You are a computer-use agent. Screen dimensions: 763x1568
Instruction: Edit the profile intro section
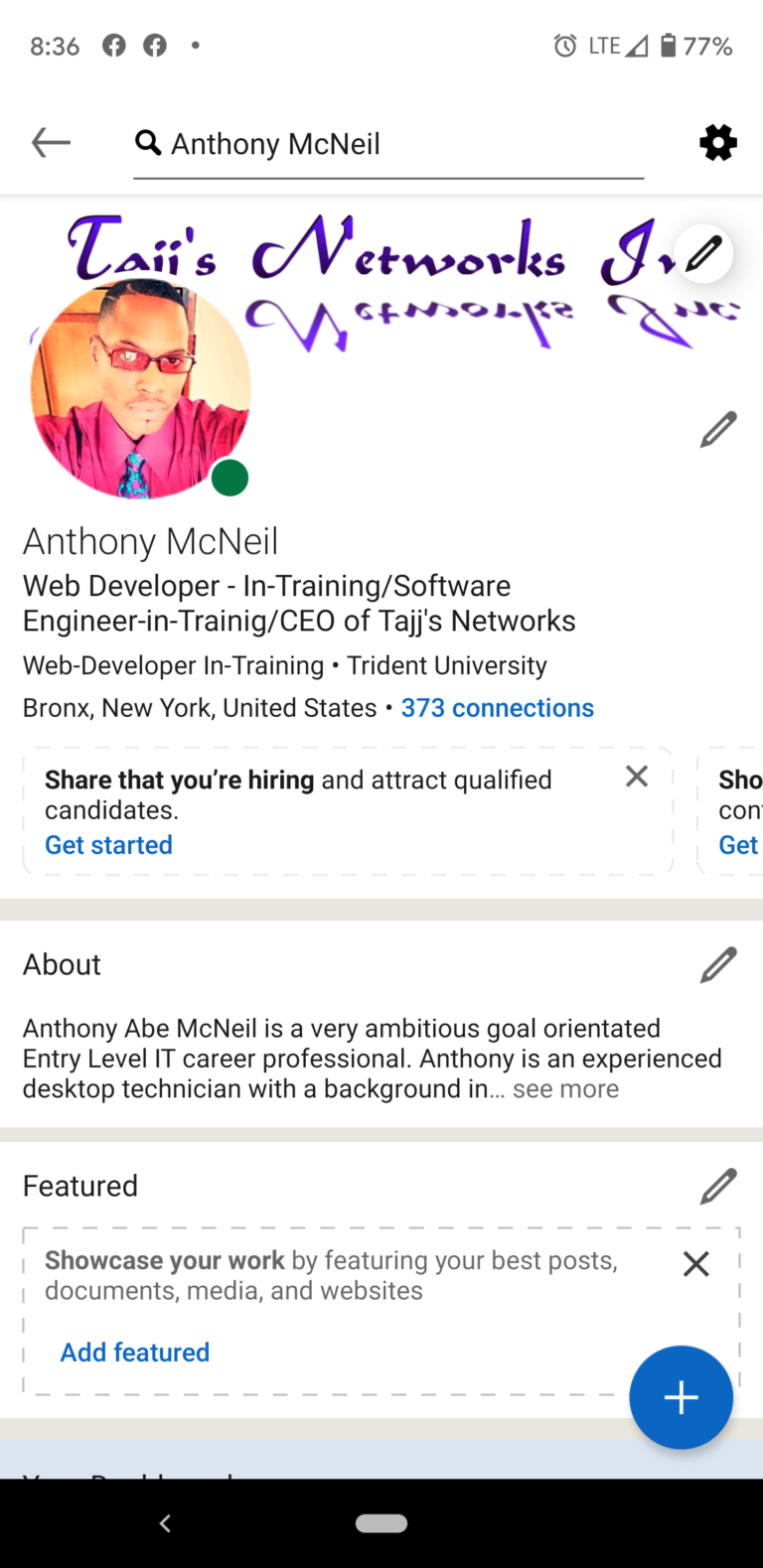[718, 430]
